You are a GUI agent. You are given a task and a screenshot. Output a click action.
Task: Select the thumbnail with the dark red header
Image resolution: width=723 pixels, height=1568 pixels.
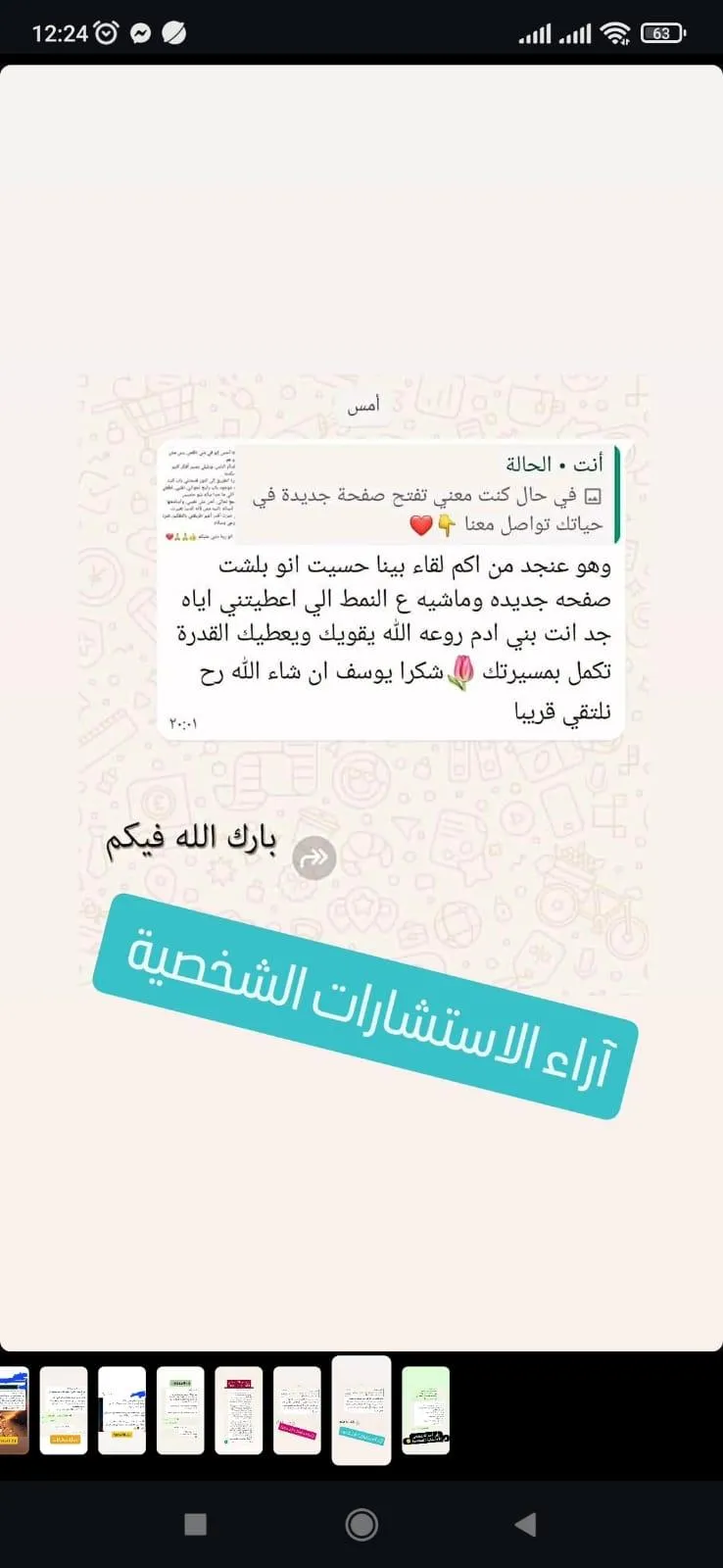(x=239, y=1410)
